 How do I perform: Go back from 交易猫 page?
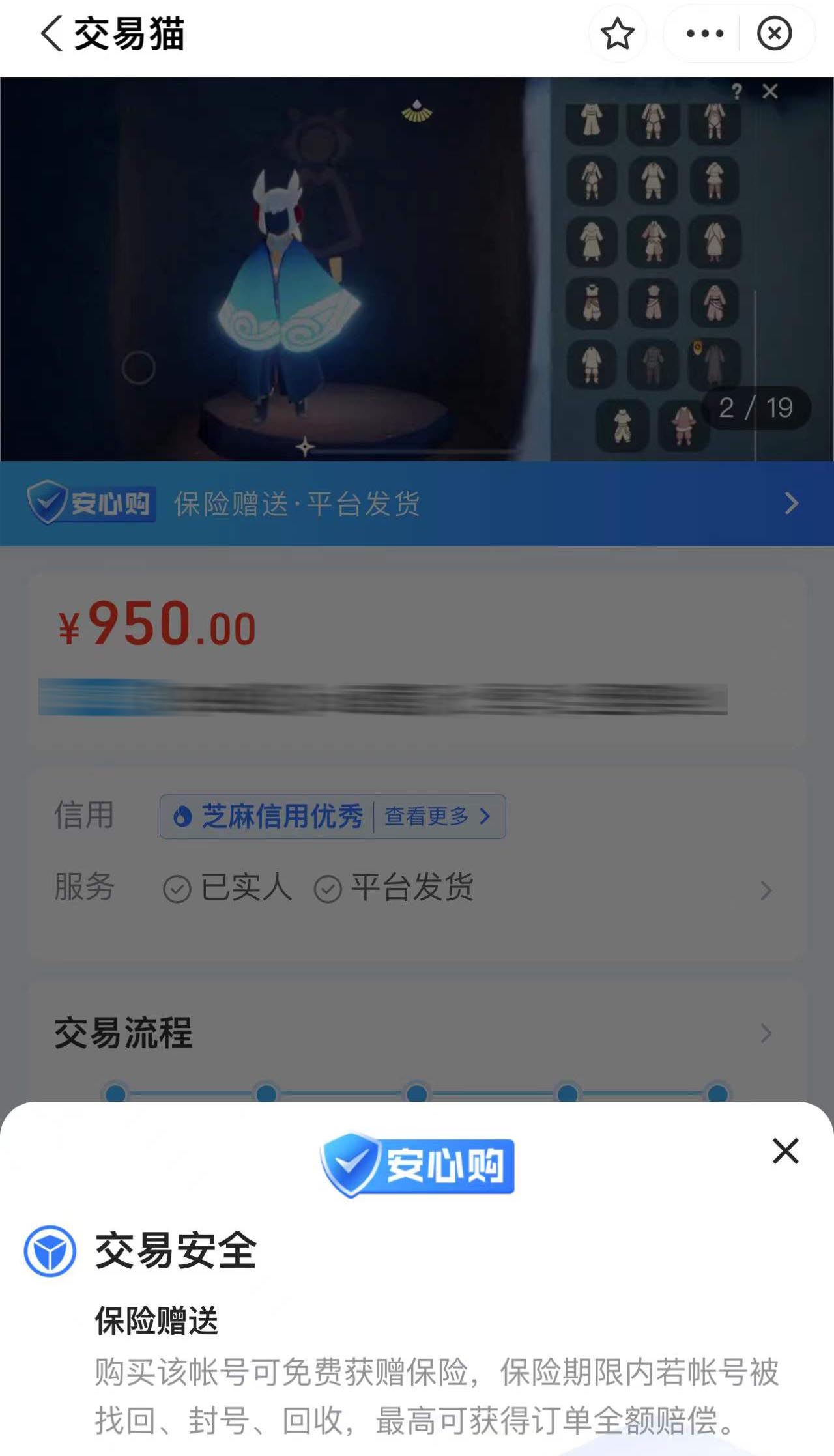(52, 34)
